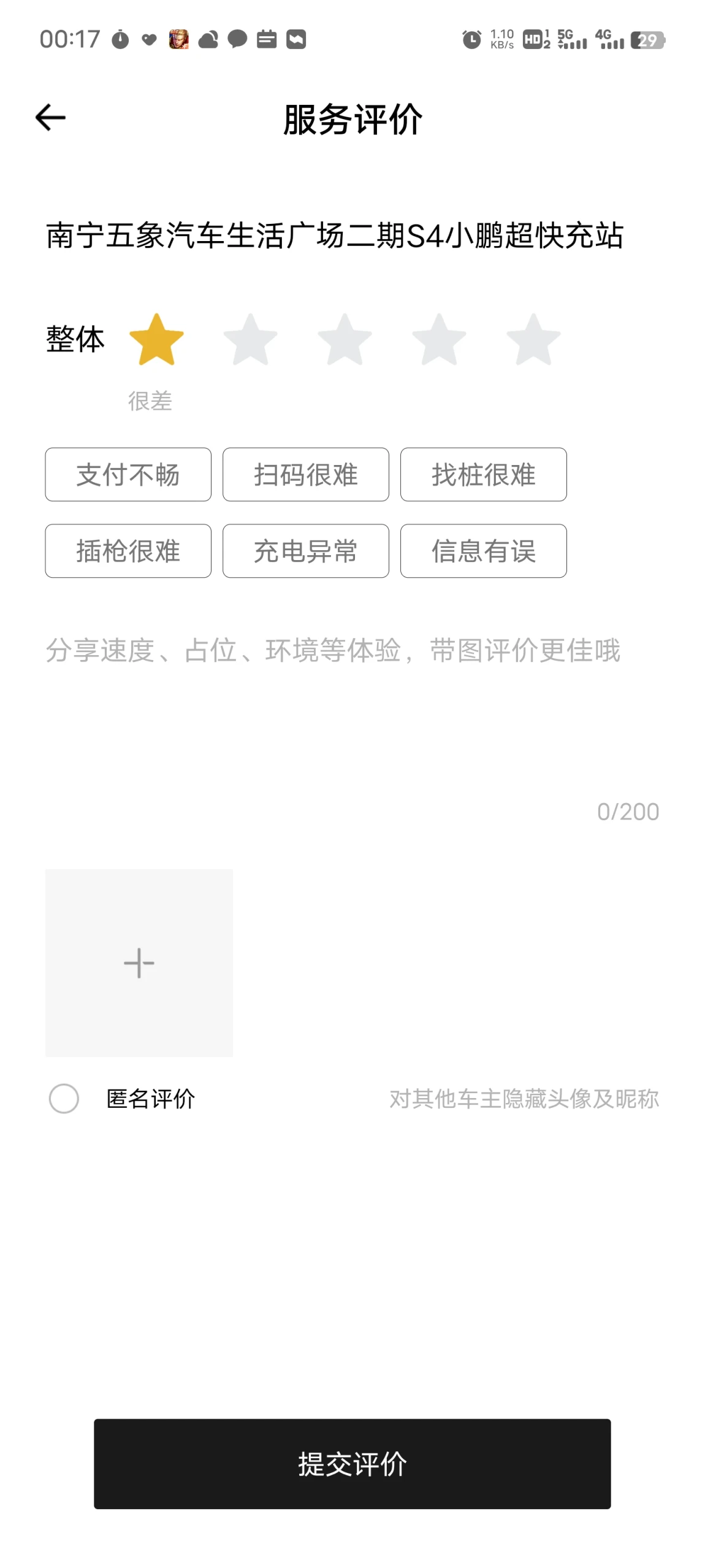705x1568 pixels.
Task: Rate overall with two stars
Action: tap(250, 339)
